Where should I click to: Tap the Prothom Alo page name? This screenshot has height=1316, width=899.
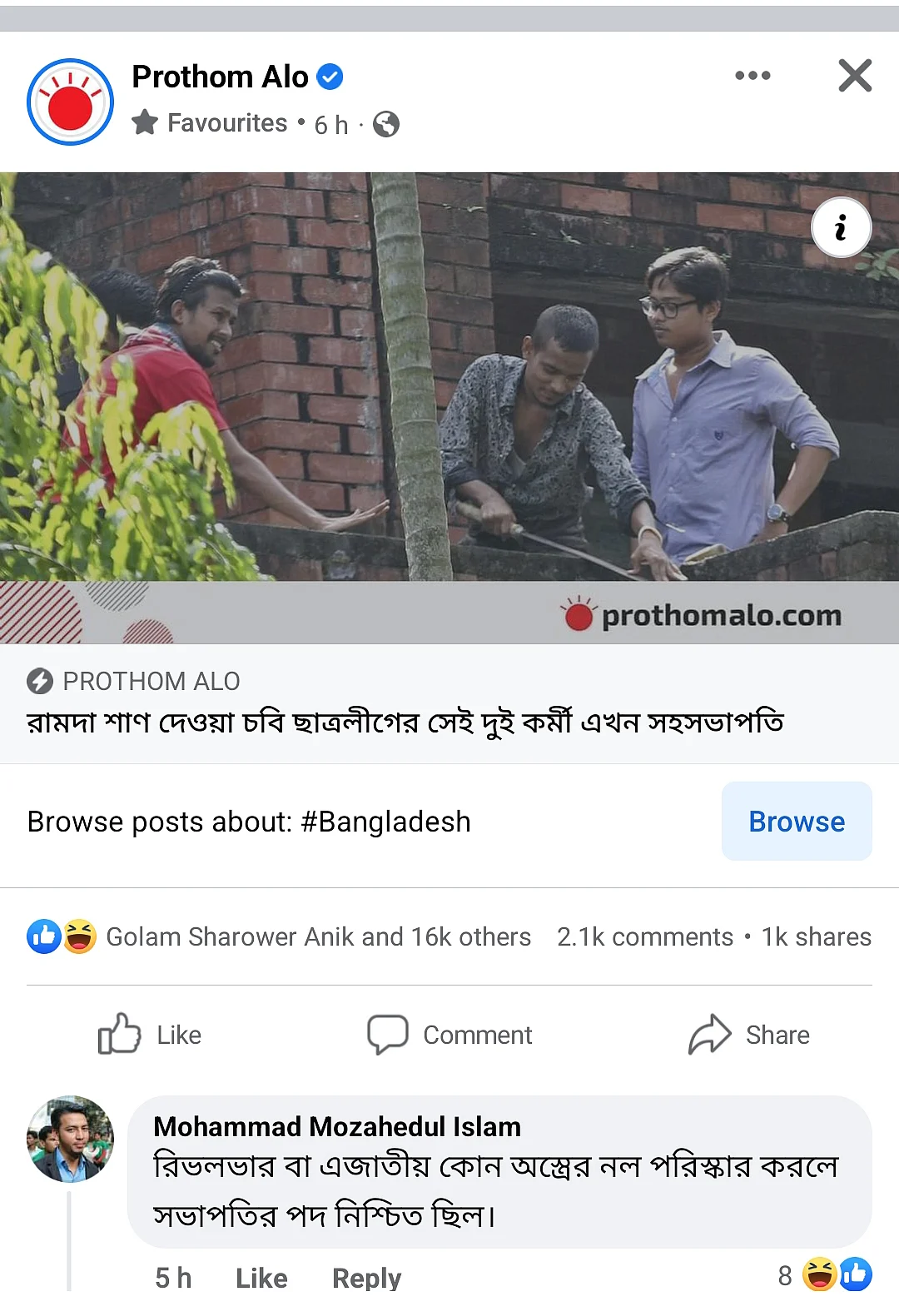(x=221, y=77)
